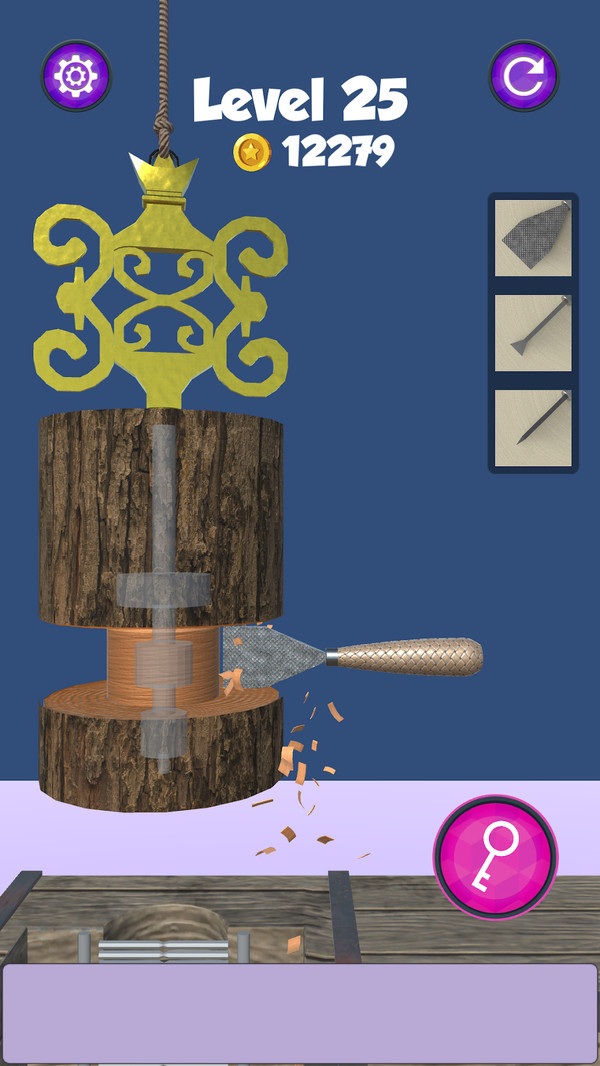Restart the level with the reload icon
Screen dimensions: 600x1066
524,75
